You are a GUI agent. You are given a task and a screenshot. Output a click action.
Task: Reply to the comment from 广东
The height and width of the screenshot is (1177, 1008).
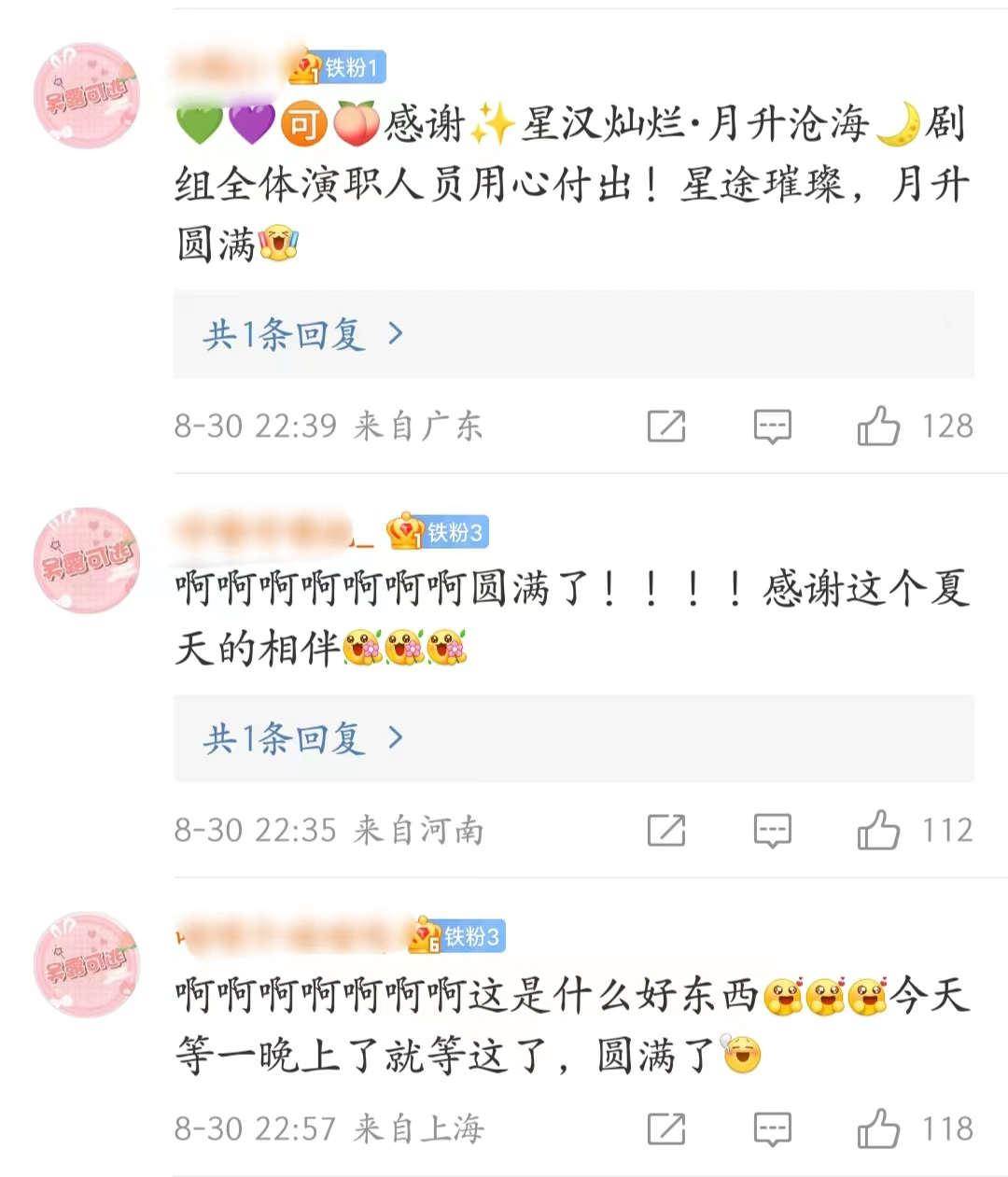772,427
